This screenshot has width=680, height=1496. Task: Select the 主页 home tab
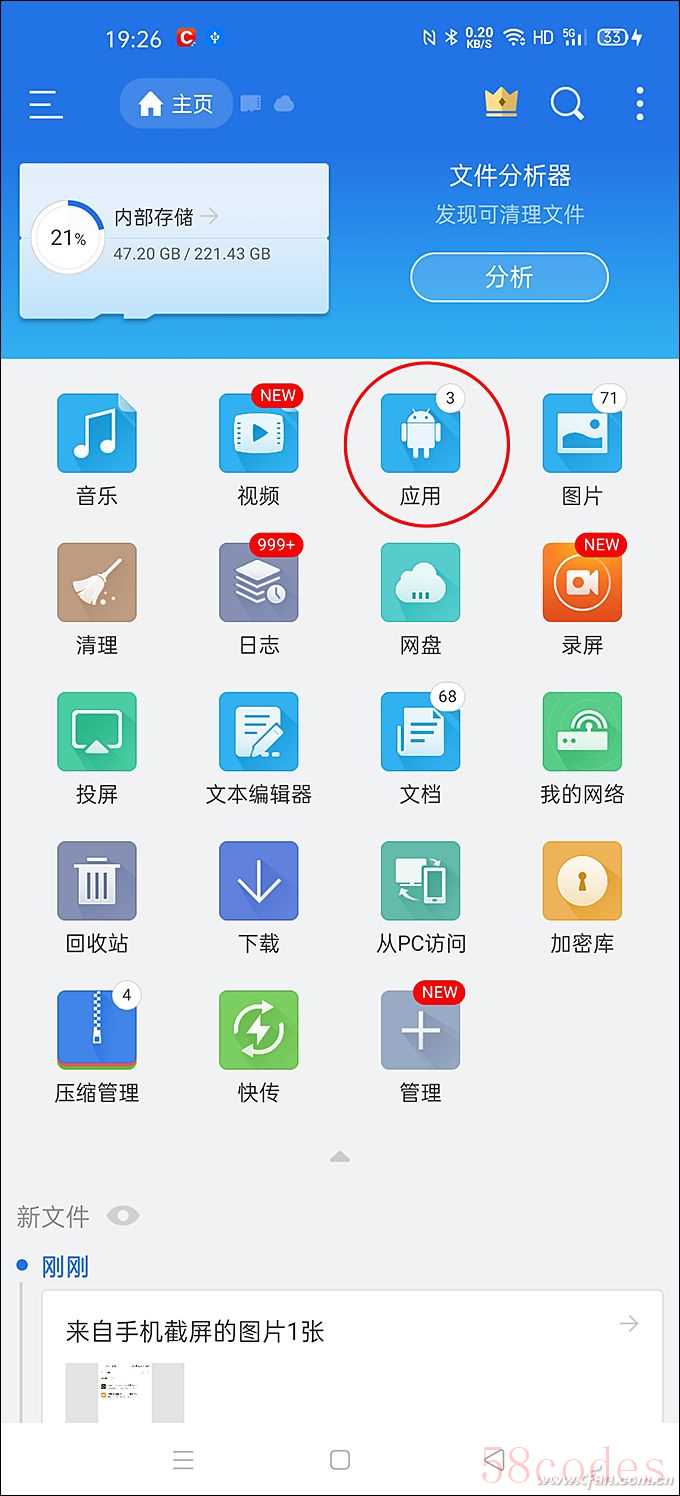[x=177, y=104]
